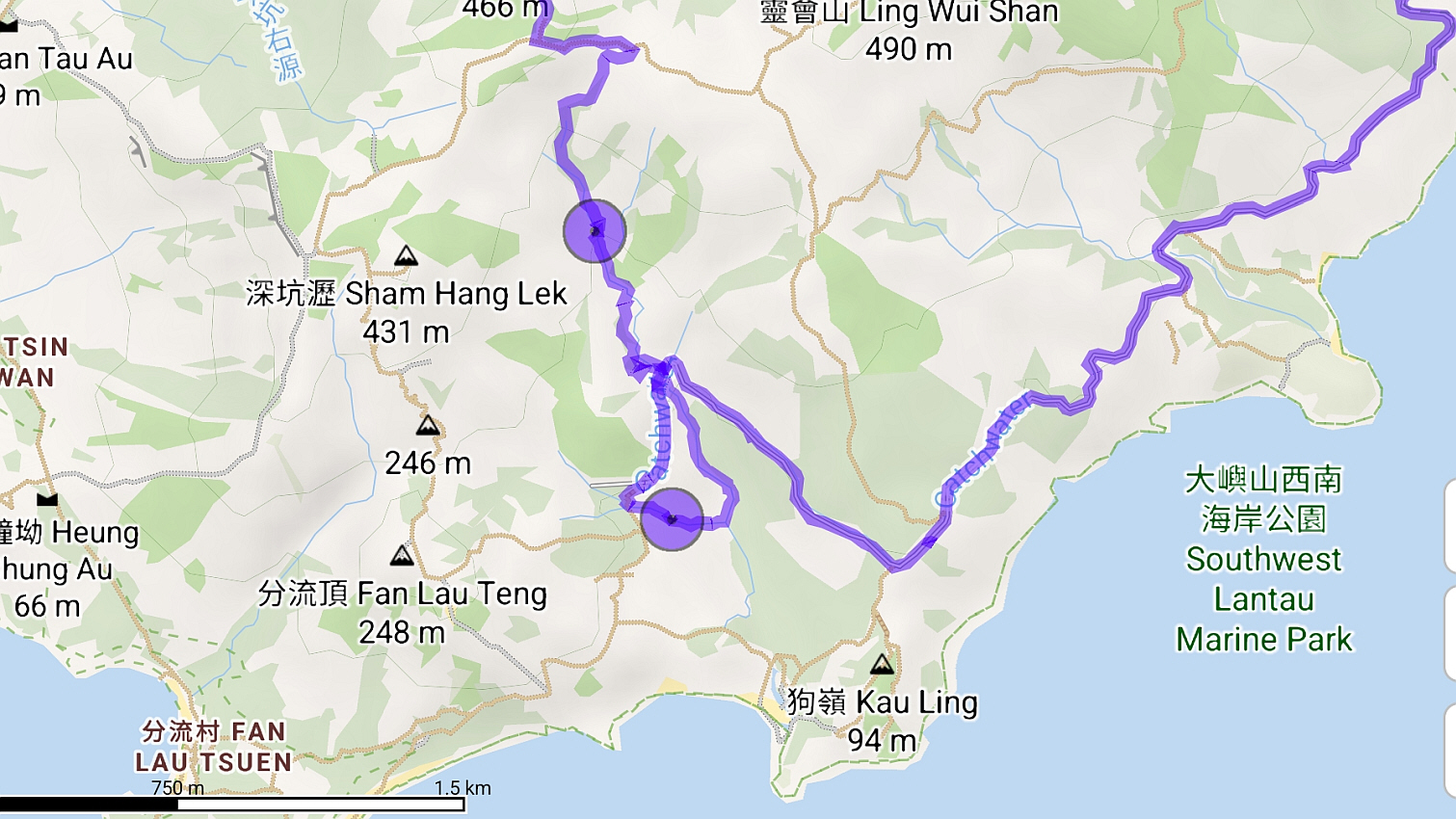This screenshot has height=819, width=1456.
Task: Tap the upper purple waypoint marker near Sham Hang Lek
Action: pos(595,231)
